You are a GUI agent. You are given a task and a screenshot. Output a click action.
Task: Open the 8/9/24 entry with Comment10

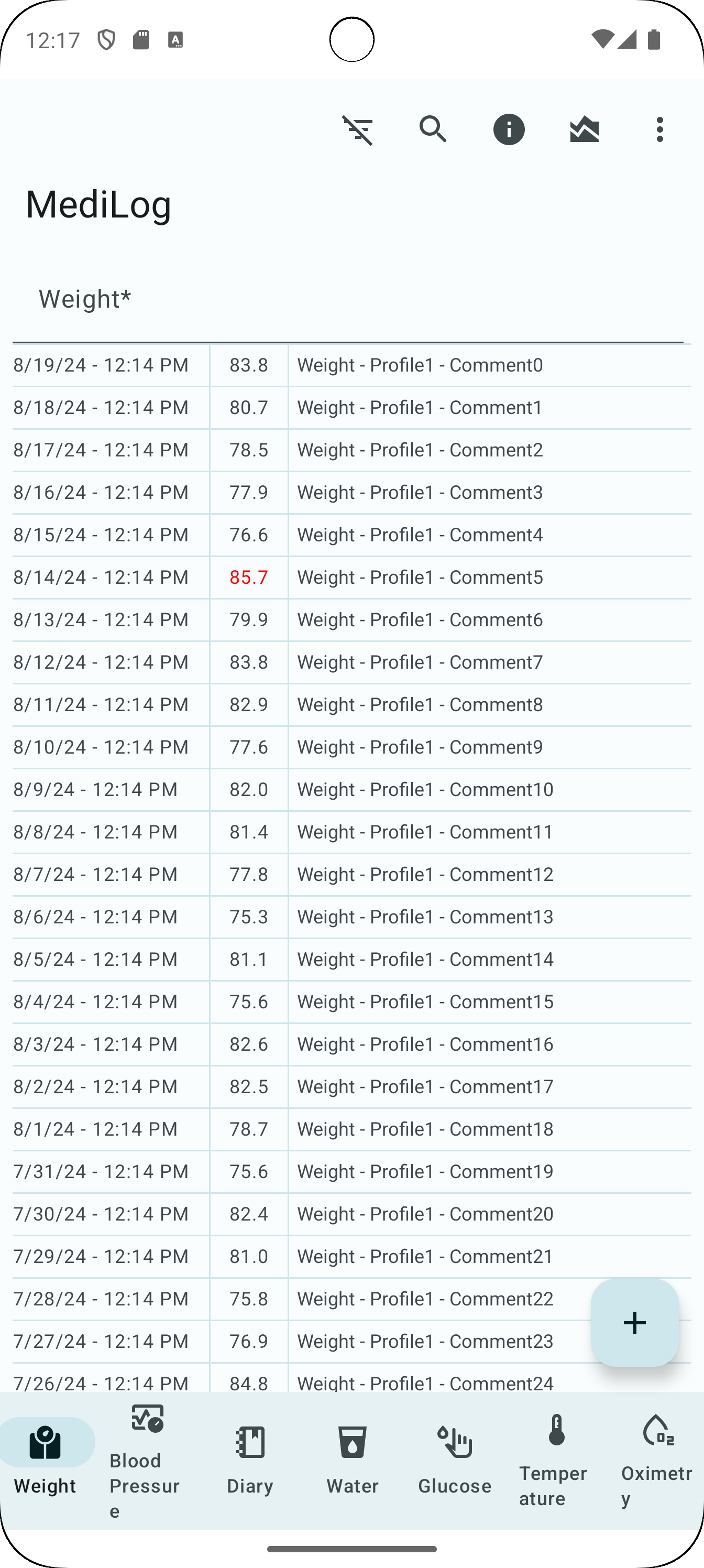click(x=351, y=789)
